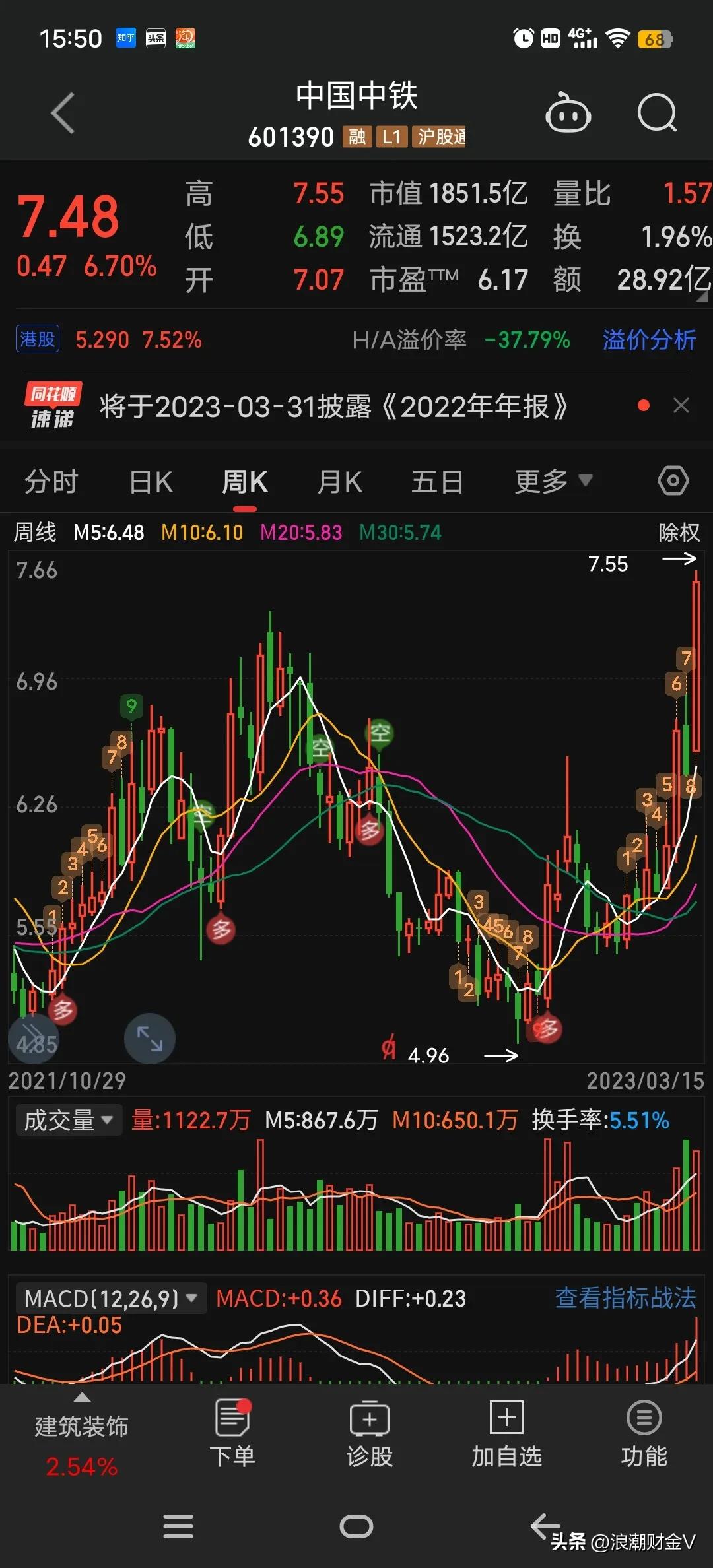Open the robot assistant icon
Viewport: 713px width, 1568px height.
568,114
